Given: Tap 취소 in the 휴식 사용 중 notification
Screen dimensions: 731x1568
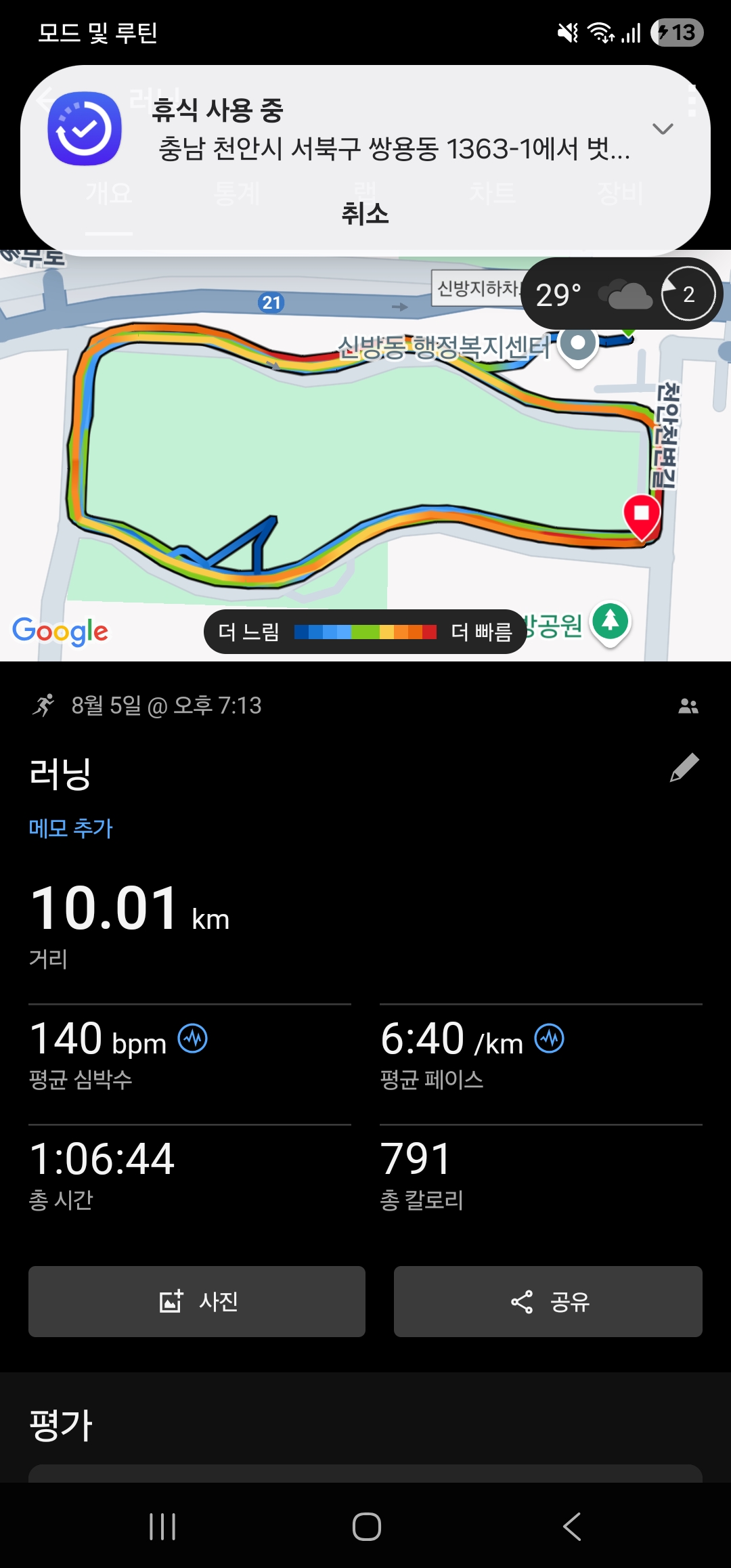Looking at the screenshot, I should [x=365, y=214].
